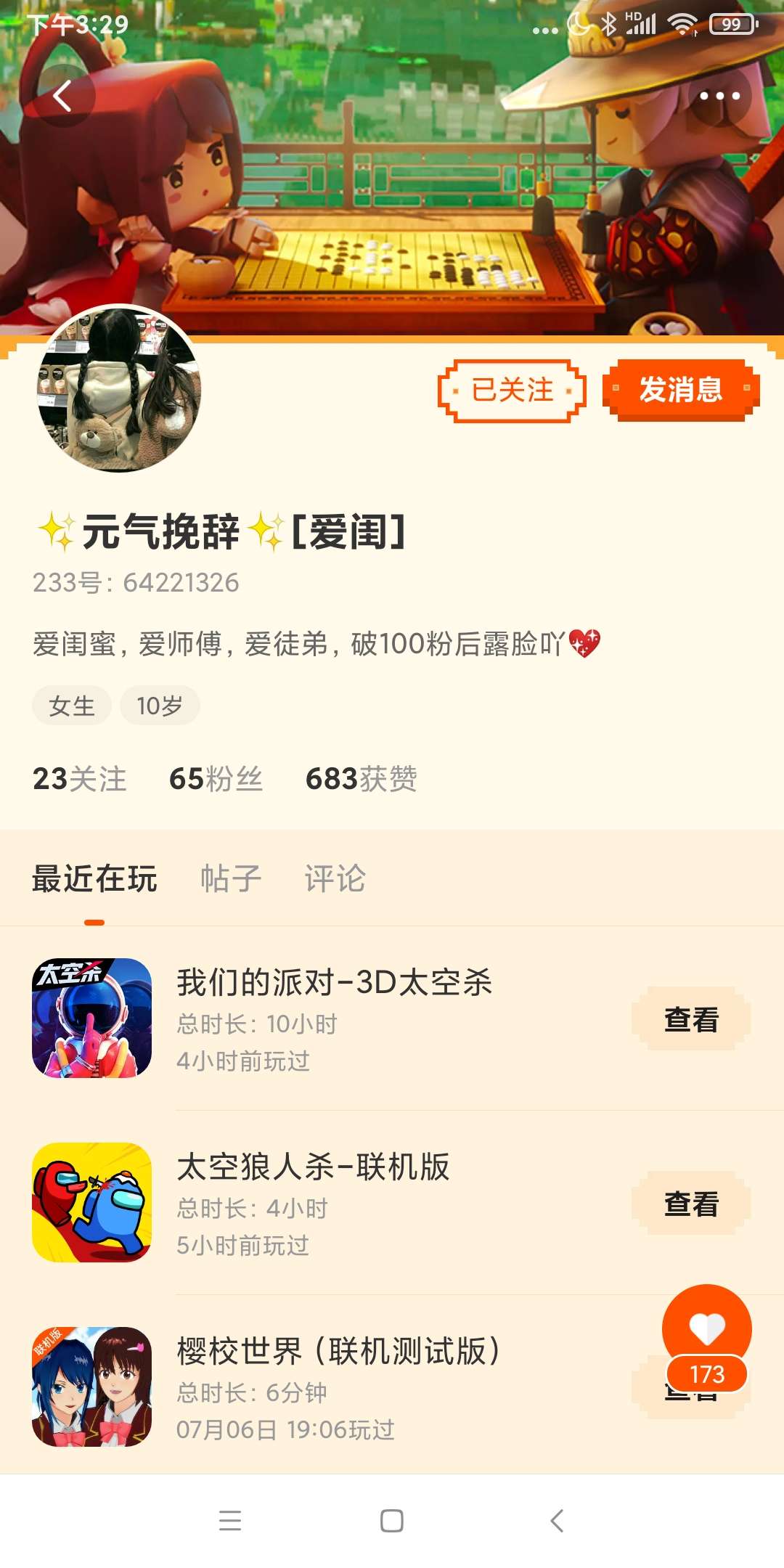Image resolution: width=784 pixels, height=1568 pixels.
Task: Switch to the 帖子 tab
Action: point(231,878)
